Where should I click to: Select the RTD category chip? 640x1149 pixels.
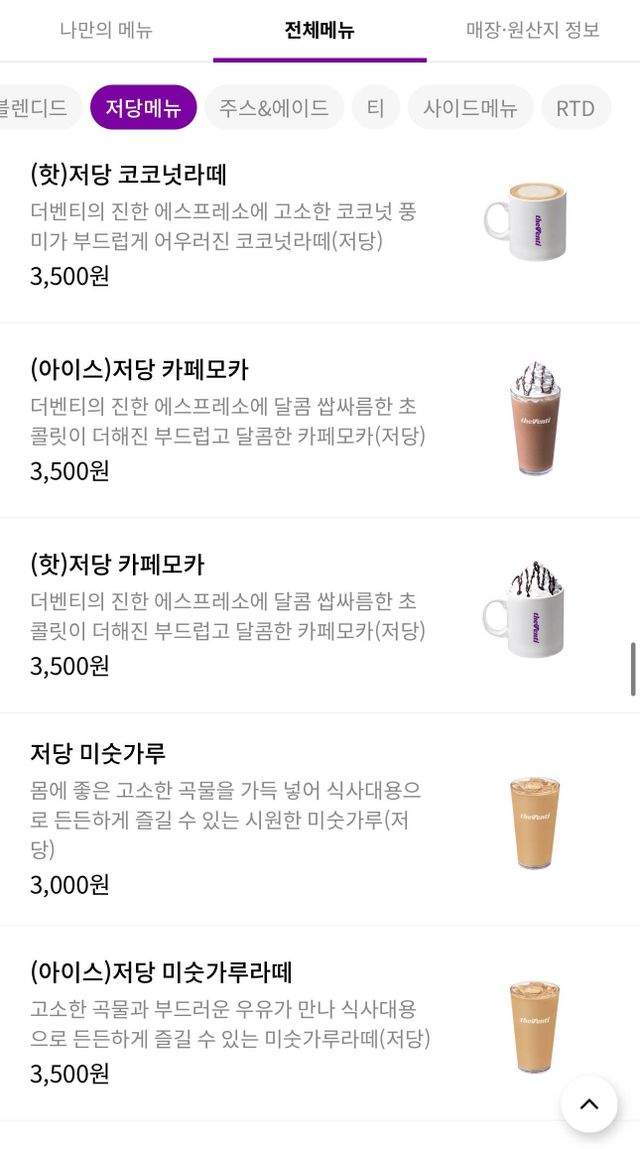pyautogui.click(x=575, y=108)
